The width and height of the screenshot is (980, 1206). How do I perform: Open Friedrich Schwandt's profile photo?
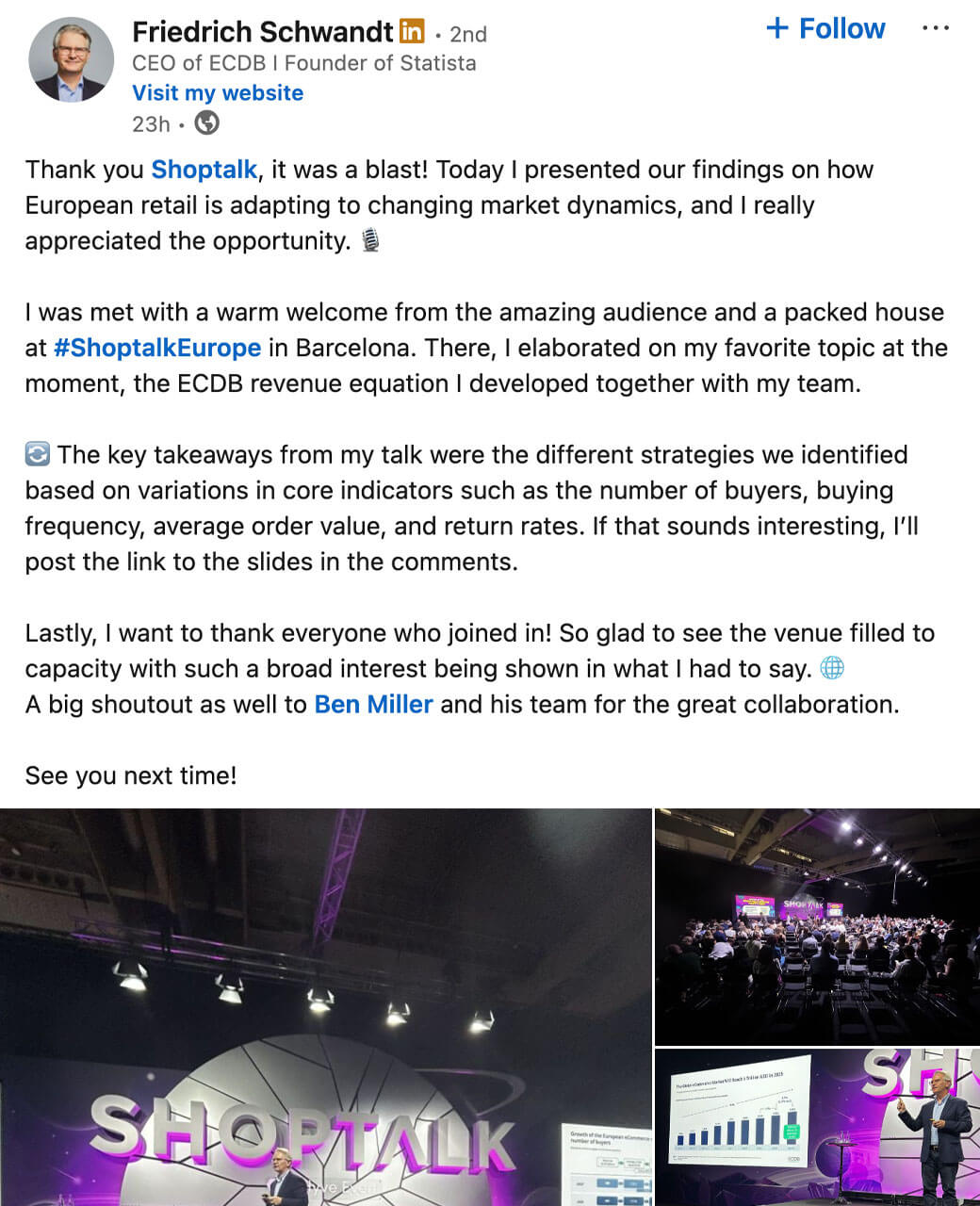tap(72, 60)
